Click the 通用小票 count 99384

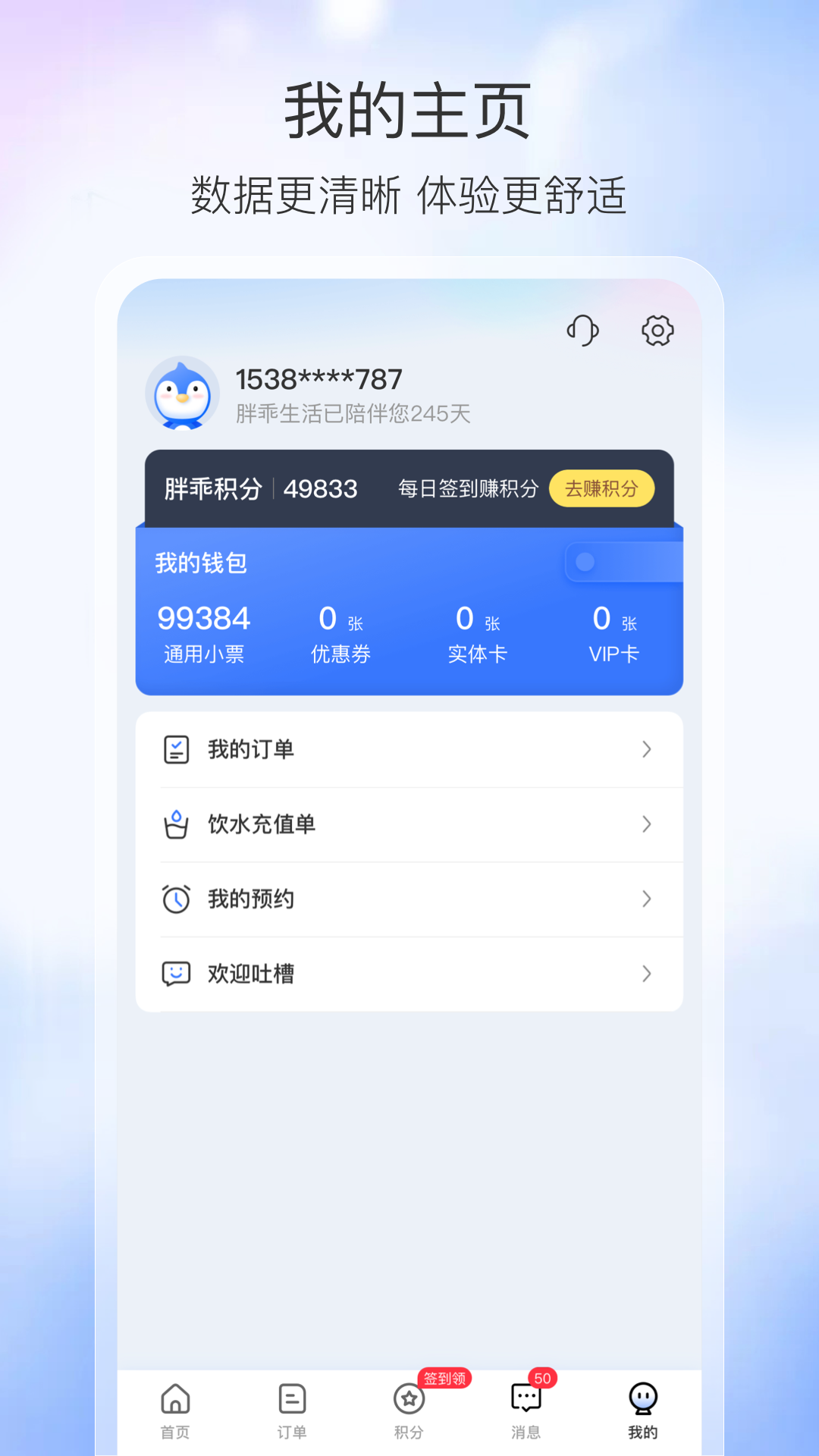click(x=203, y=618)
